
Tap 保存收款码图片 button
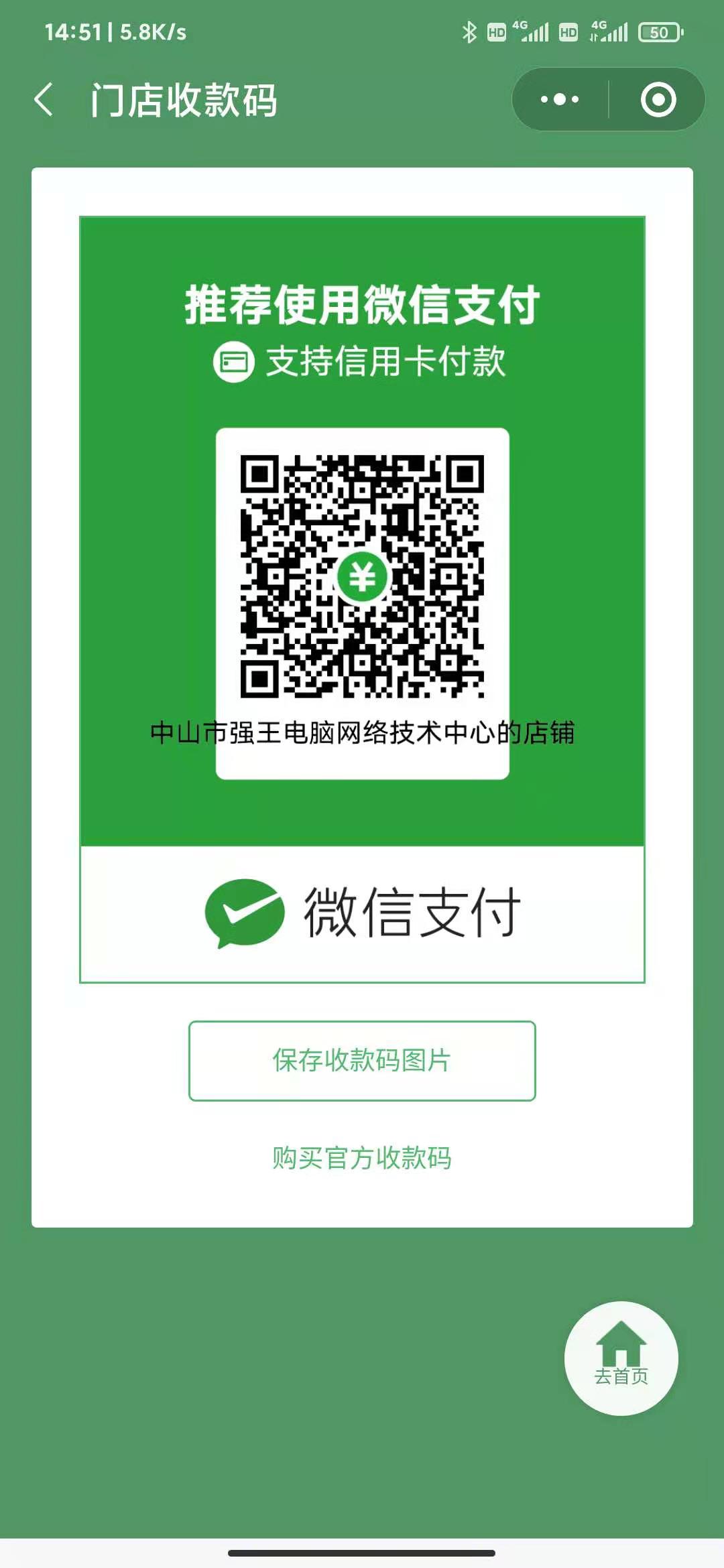coord(362,1060)
